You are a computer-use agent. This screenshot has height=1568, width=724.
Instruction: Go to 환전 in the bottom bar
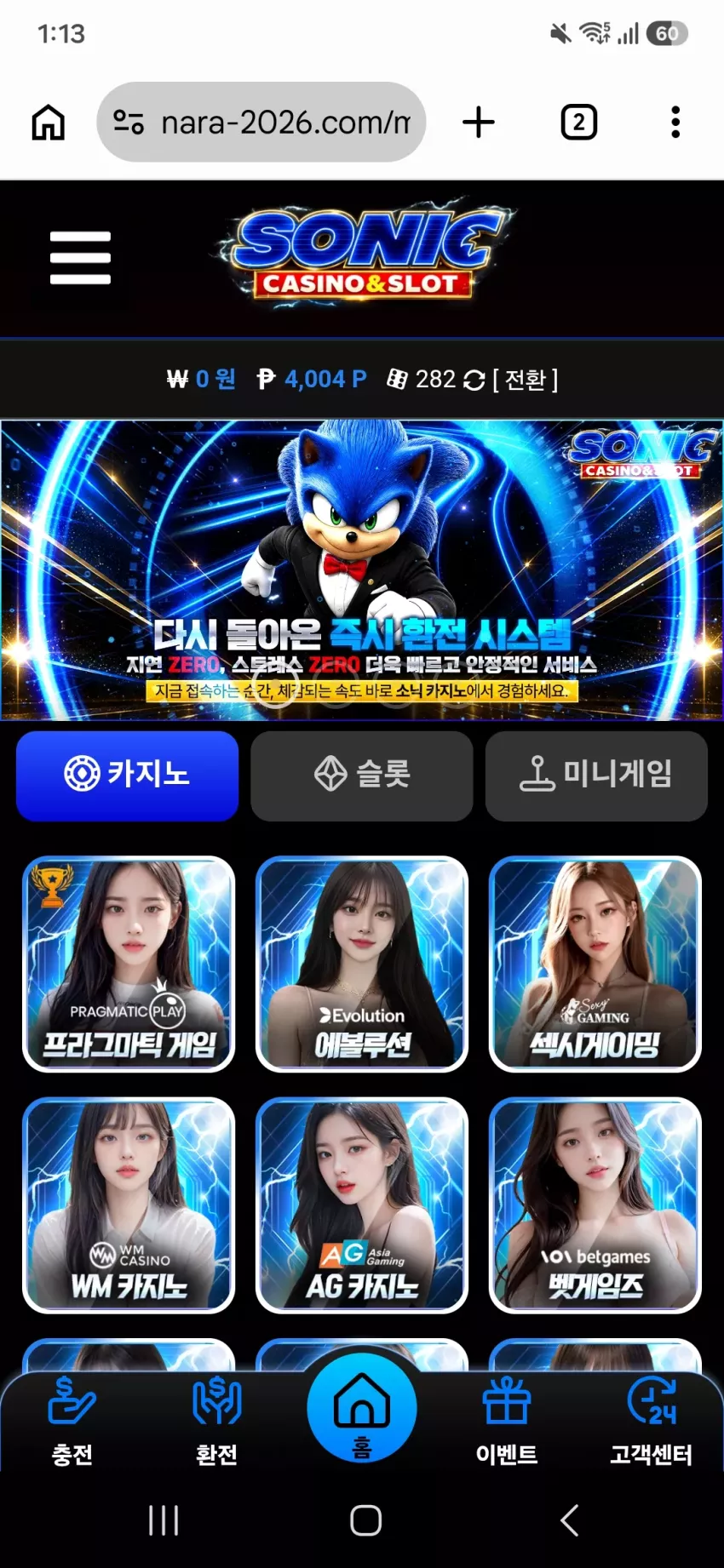(x=217, y=1422)
